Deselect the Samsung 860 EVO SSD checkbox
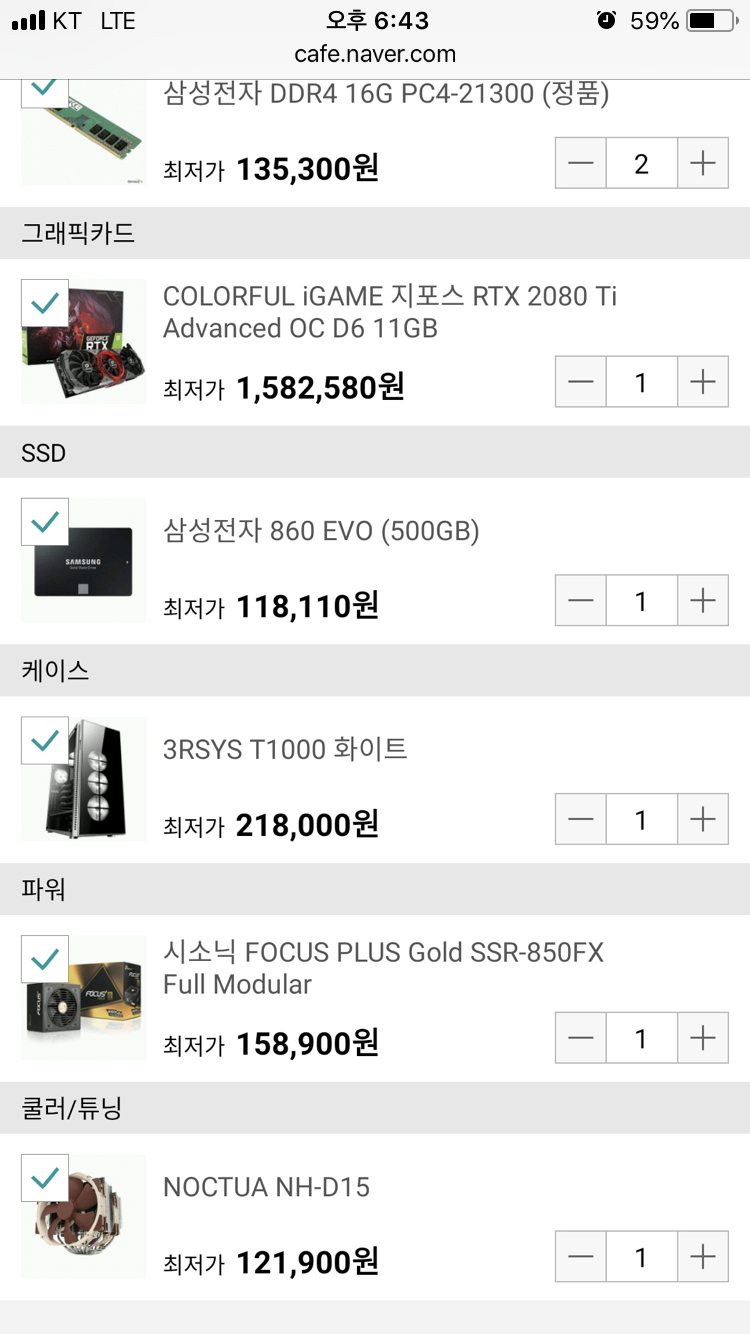This screenshot has width=750, height=1334. (45, 522)
